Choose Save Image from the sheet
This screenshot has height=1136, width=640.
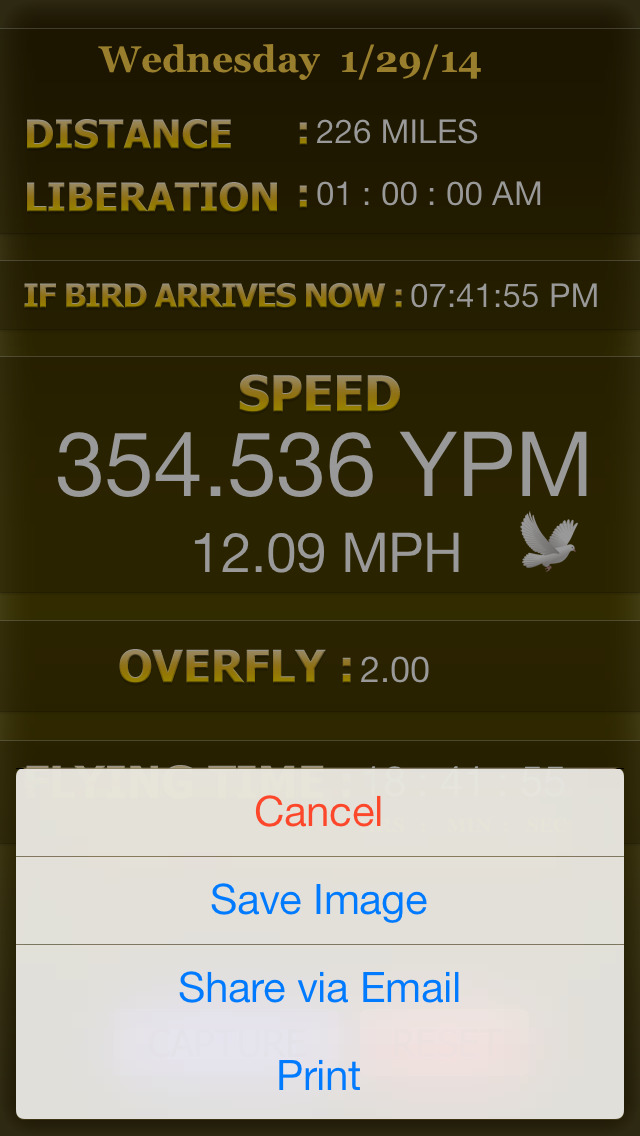point(320,901)
